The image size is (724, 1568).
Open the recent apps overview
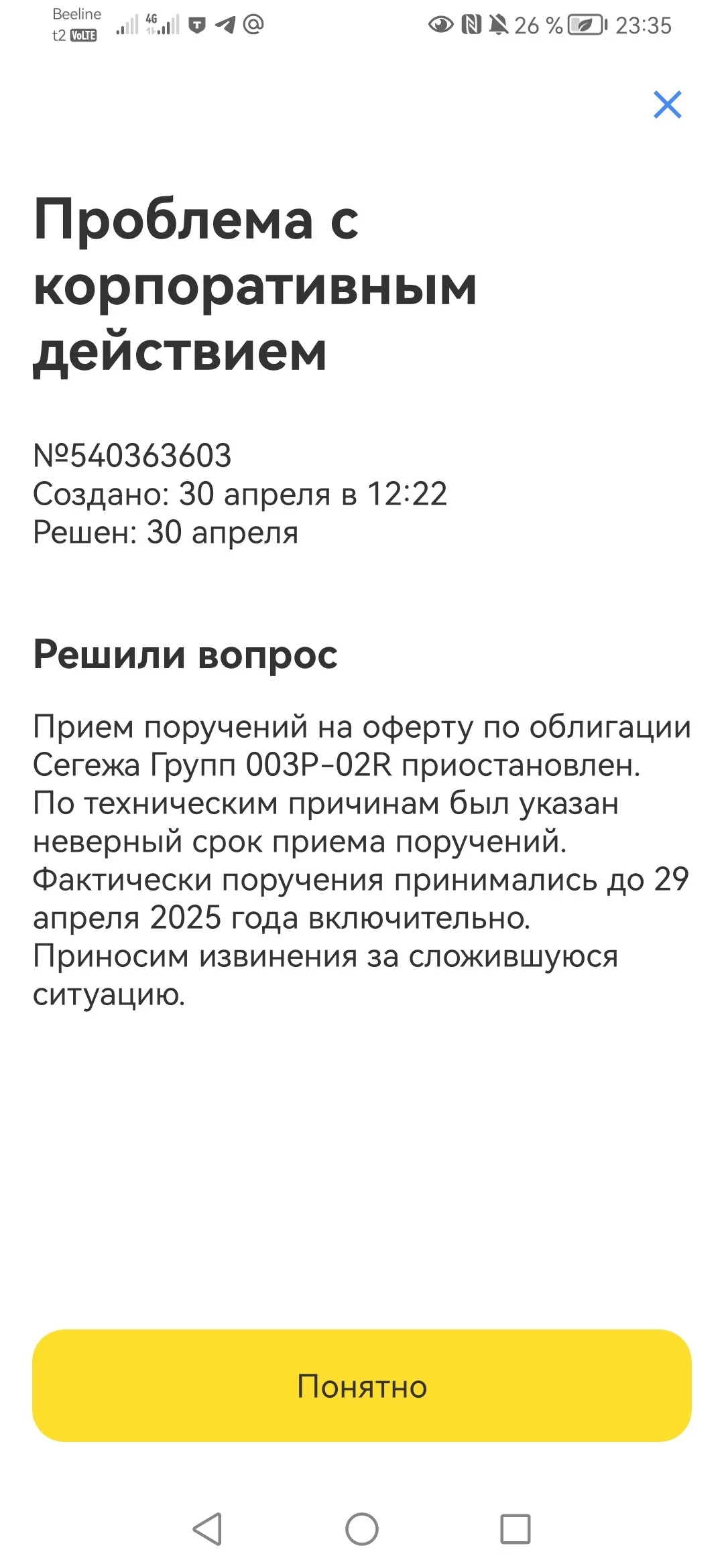(516, 1529)
